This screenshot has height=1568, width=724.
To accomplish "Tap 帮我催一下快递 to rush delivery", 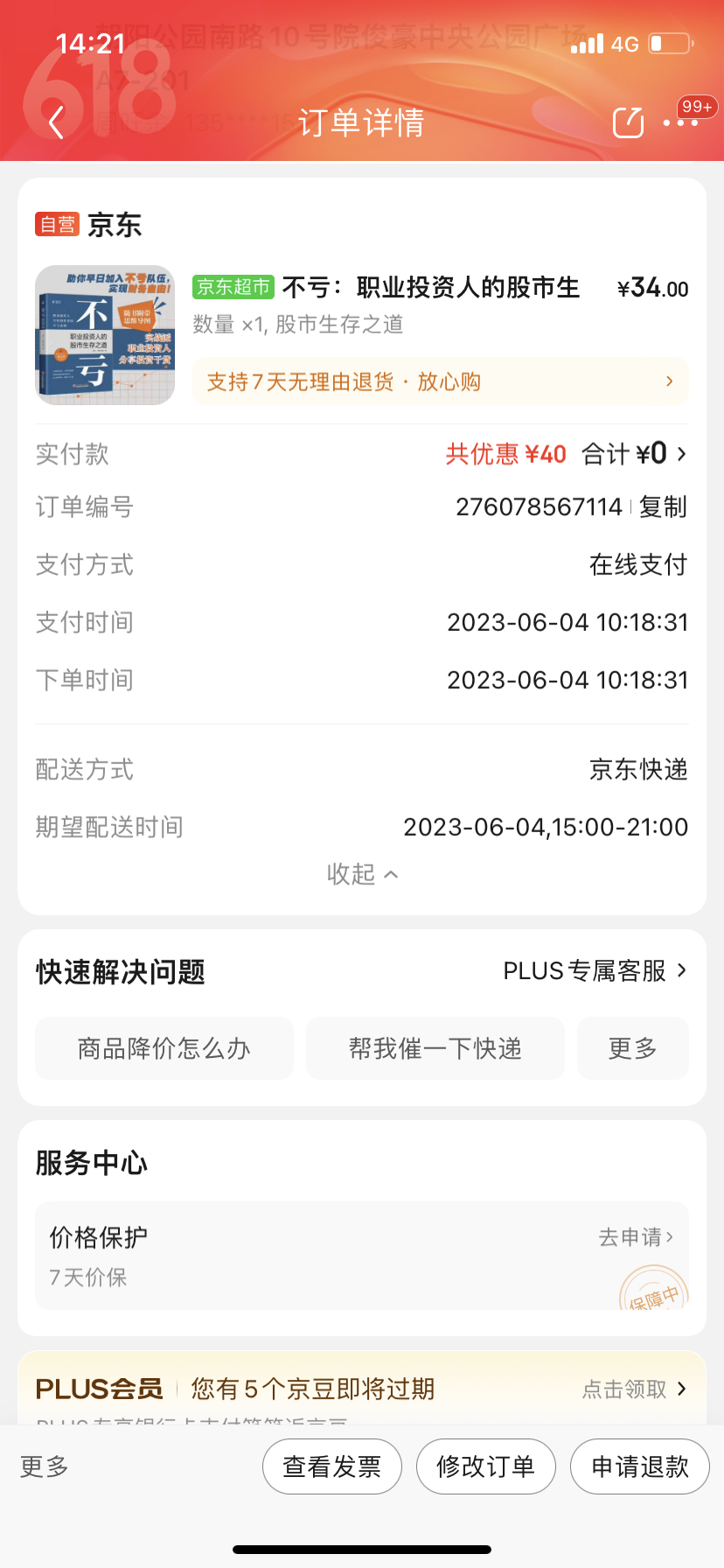I will tap(435, 1048).
